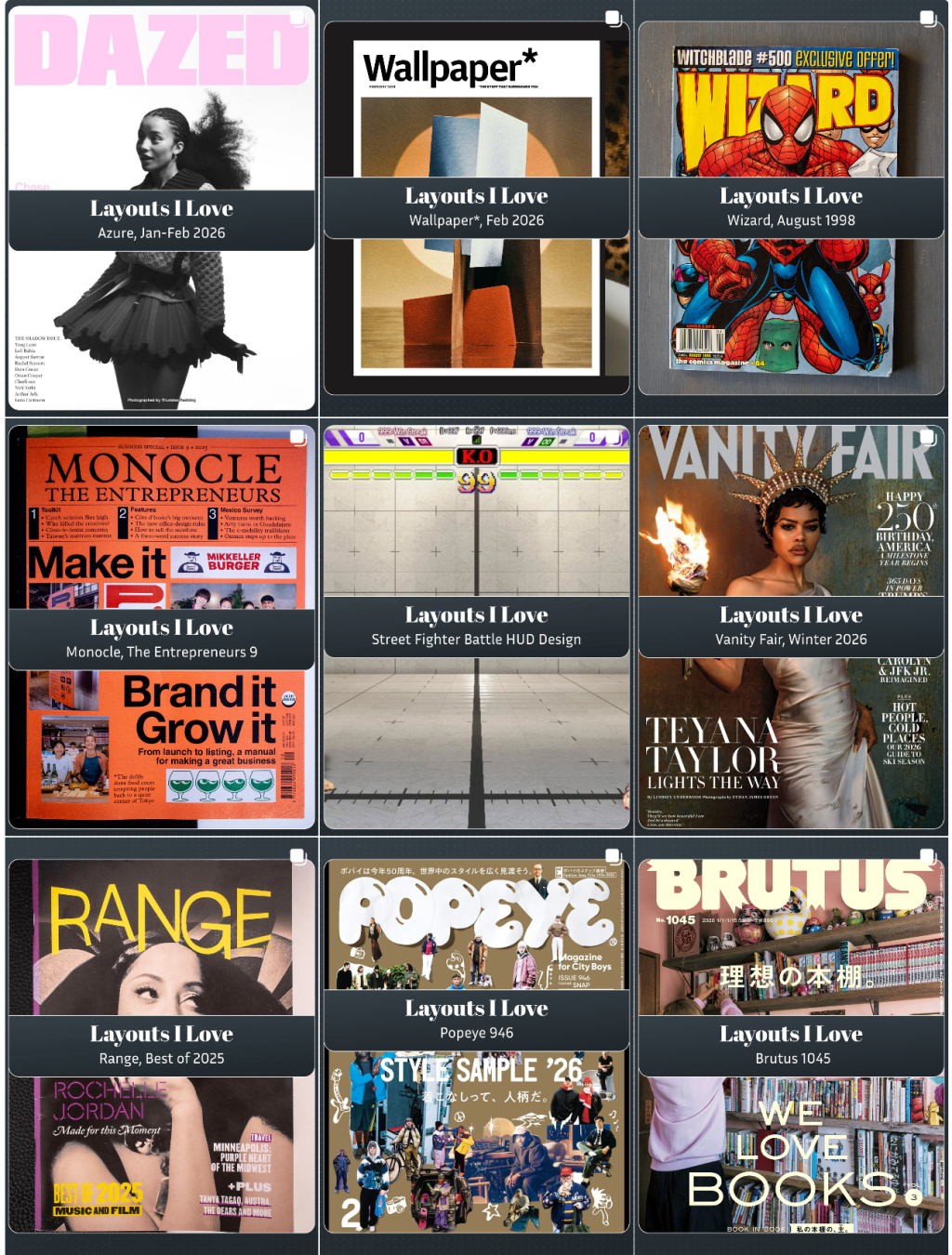Open the Azure, Jan-Feb 2026 post
952x1255 pixels.
click(x=161, y=220)
